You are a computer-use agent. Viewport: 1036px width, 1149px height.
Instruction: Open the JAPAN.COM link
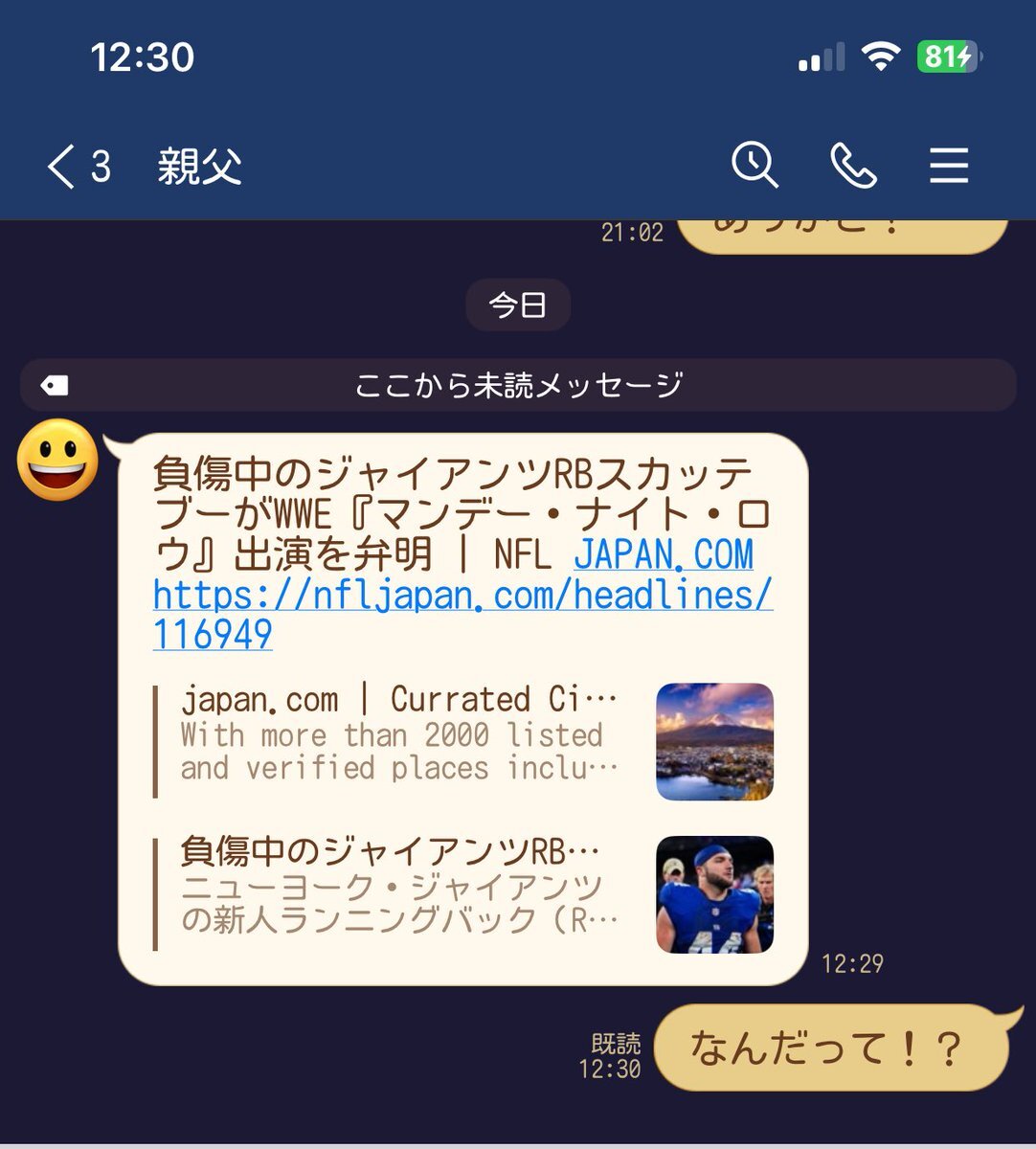coord(664,555)
